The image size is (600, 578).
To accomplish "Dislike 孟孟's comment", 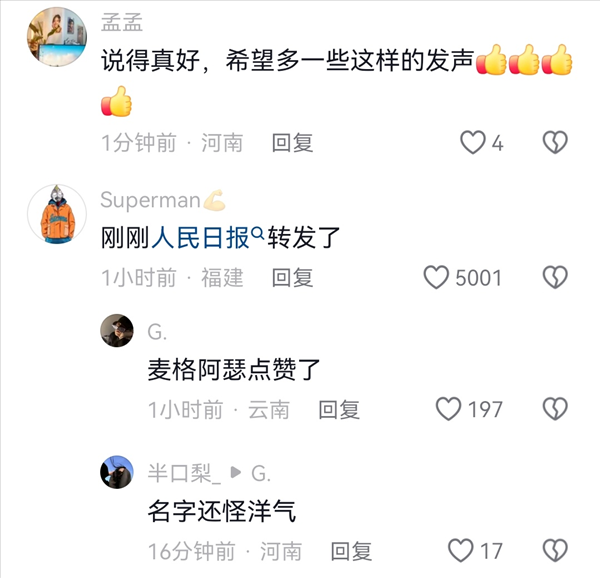I will click(555, 143).
